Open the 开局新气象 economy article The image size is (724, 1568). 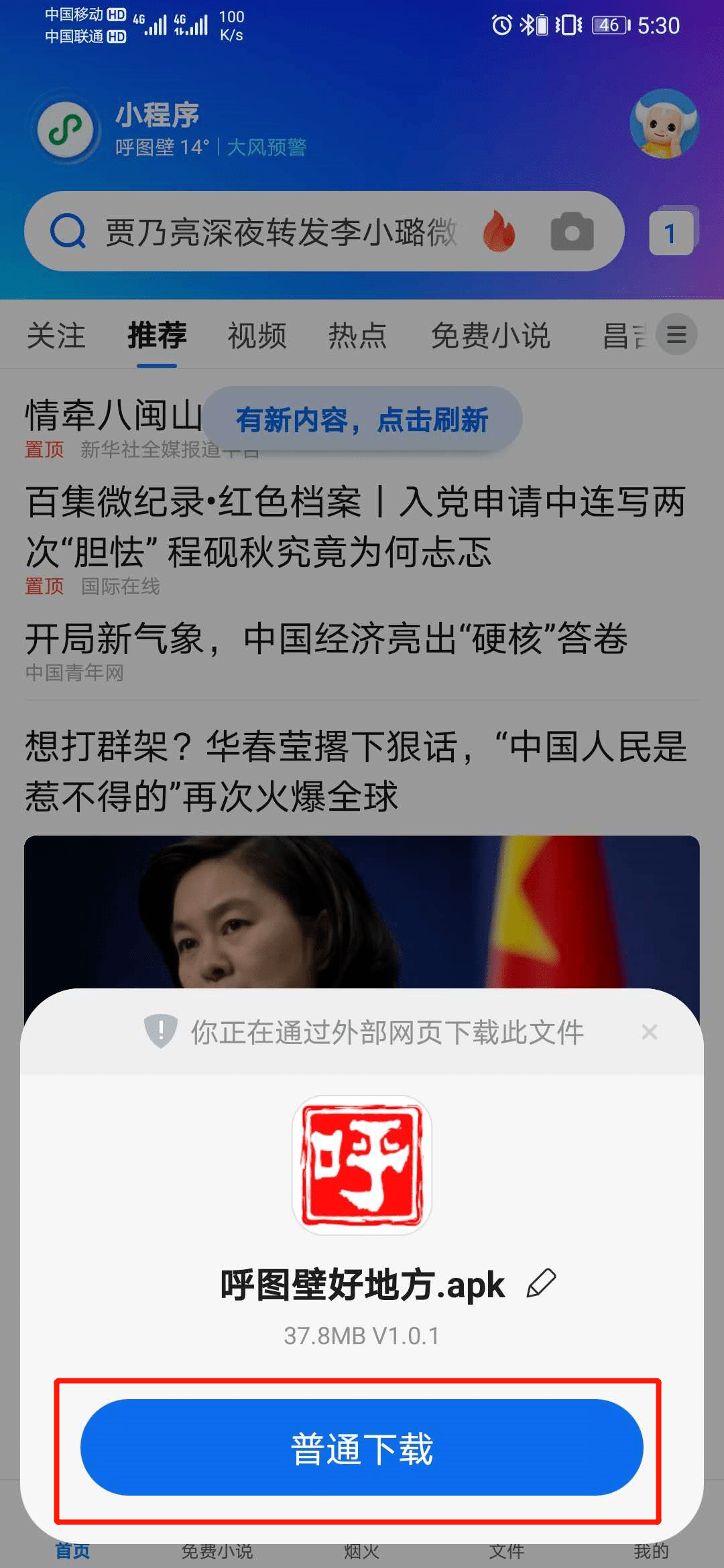[x=326, y=638]
